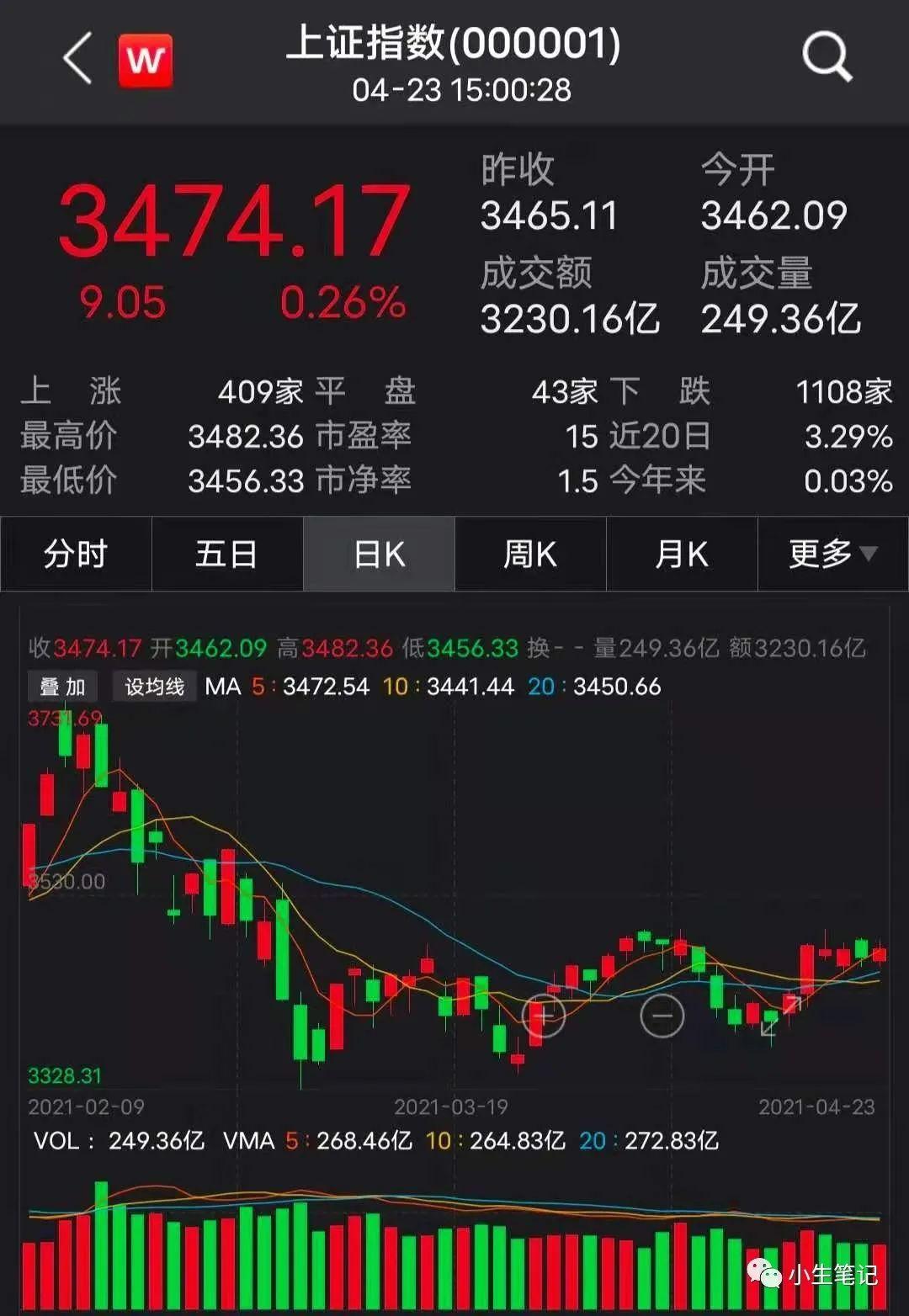Screen dimensions: 909x1316
Task: Select the 日K chart tab
Action: click(379, 555)
